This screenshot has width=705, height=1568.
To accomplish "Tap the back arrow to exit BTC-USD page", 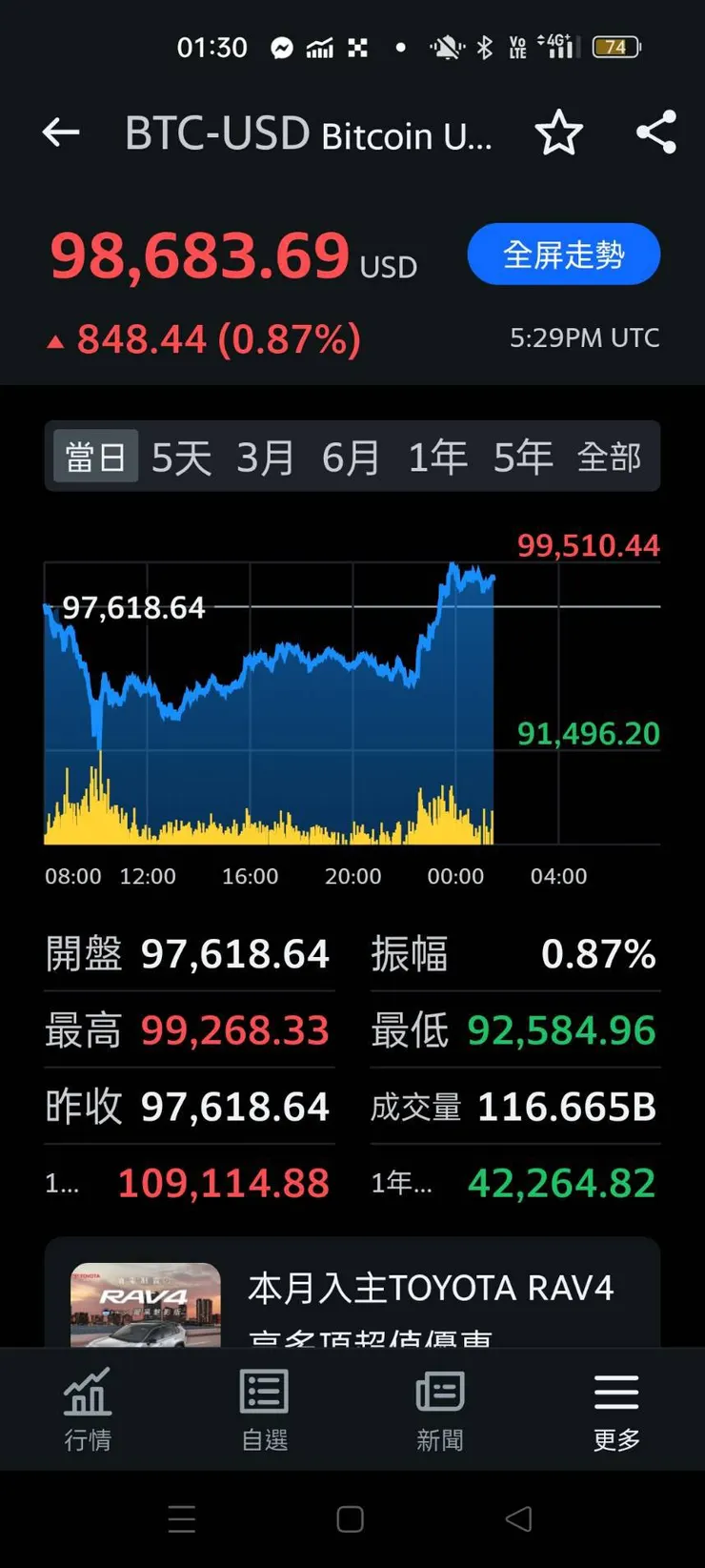I will (60, 133).
